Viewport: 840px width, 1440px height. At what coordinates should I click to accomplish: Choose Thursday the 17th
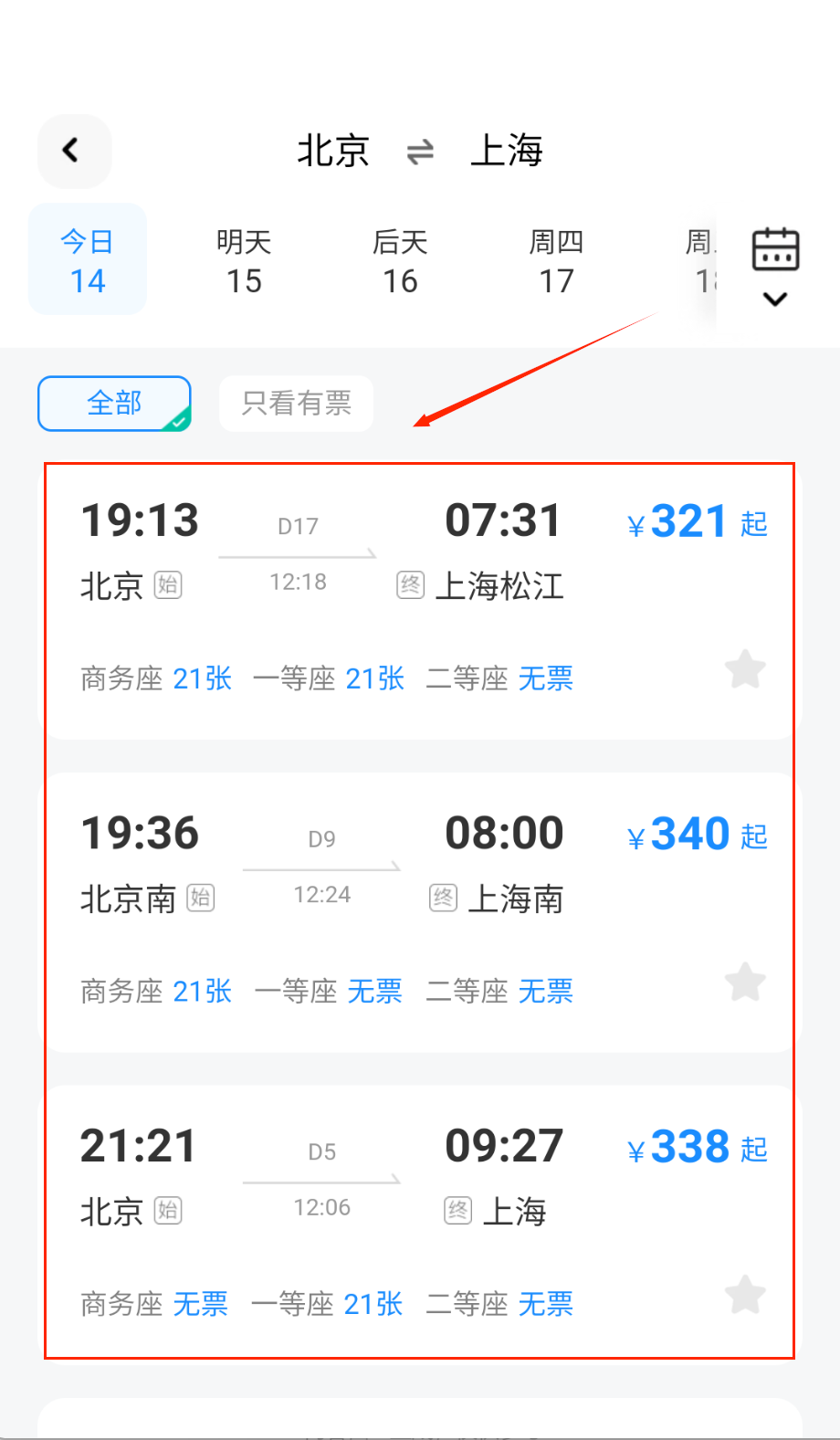tap(556, 260)
